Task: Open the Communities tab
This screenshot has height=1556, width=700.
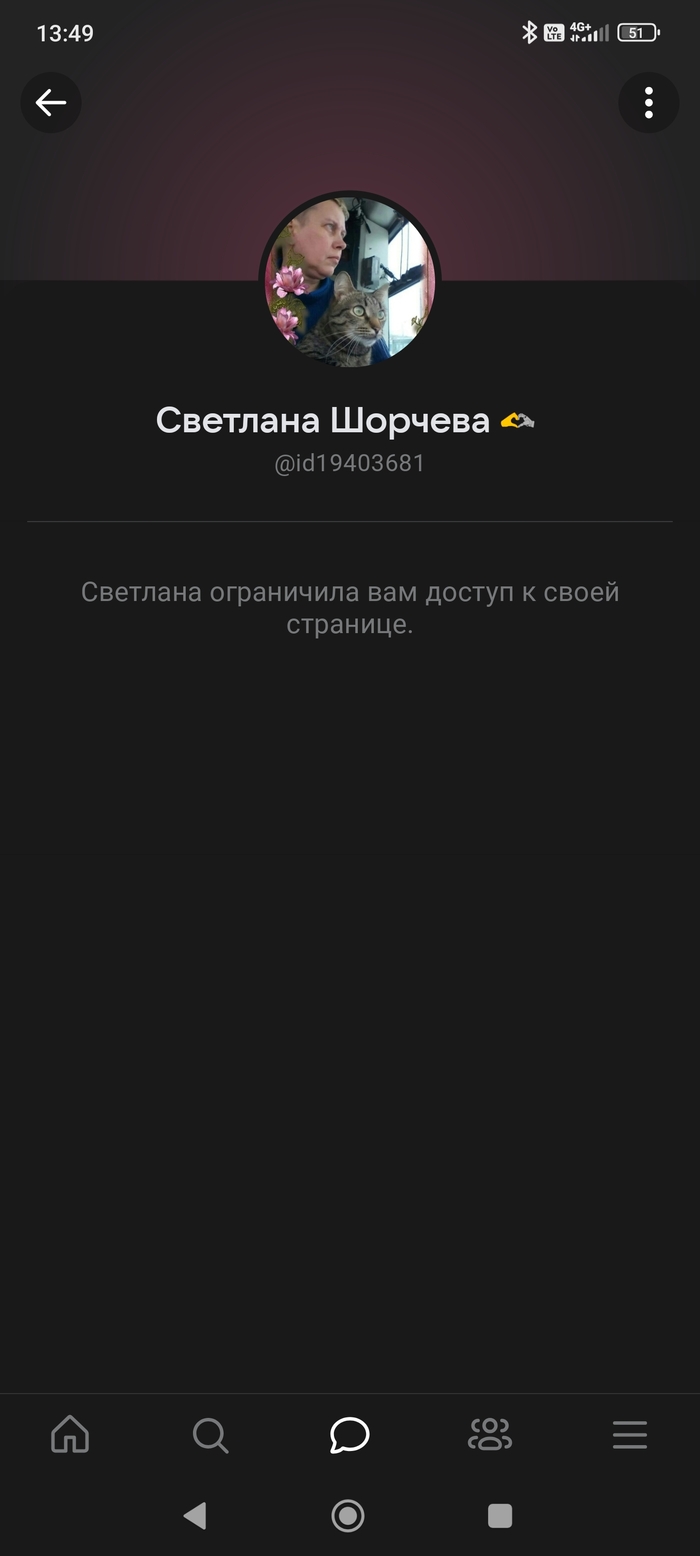Action: [x=490, y=1435]
